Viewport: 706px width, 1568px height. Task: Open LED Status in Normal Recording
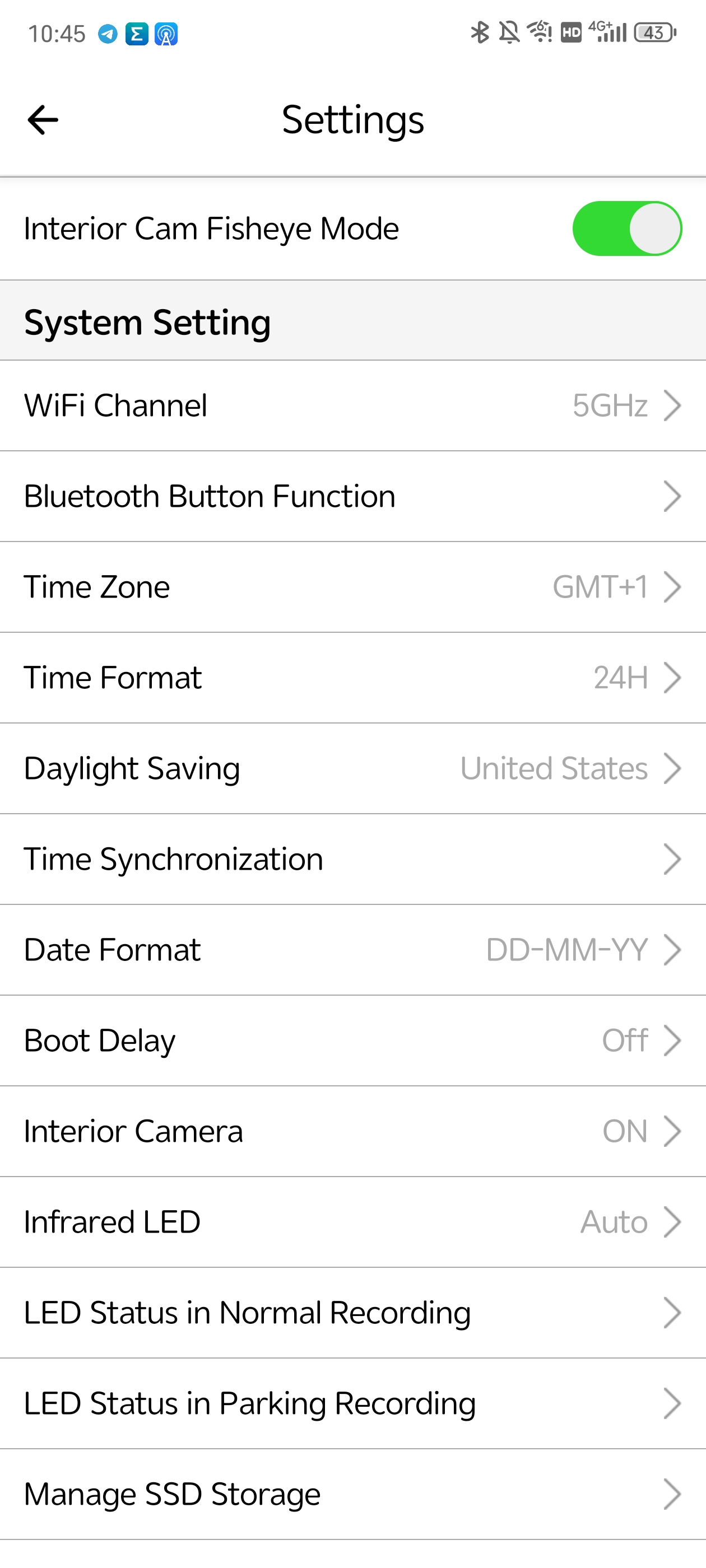pyautogui.click(x=352, y=1312)
